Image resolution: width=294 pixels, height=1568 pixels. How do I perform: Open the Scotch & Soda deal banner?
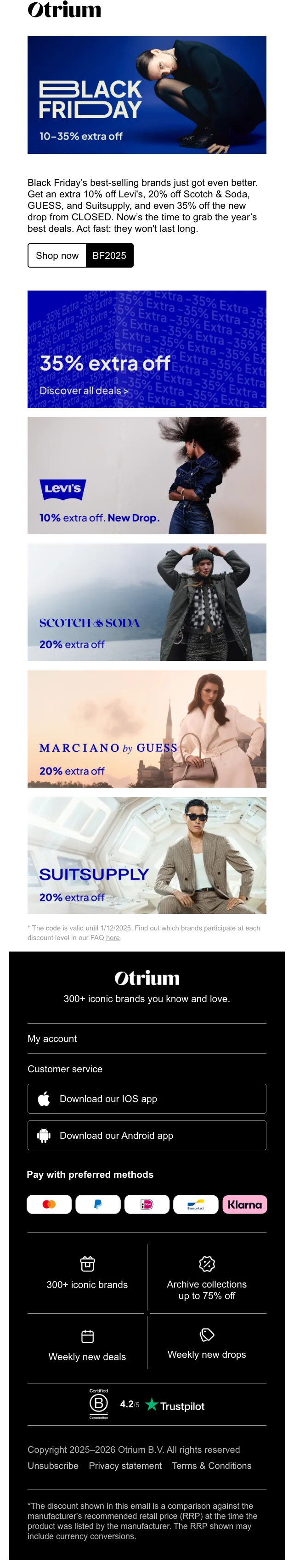pyautogui.click(x=147, y=603)
